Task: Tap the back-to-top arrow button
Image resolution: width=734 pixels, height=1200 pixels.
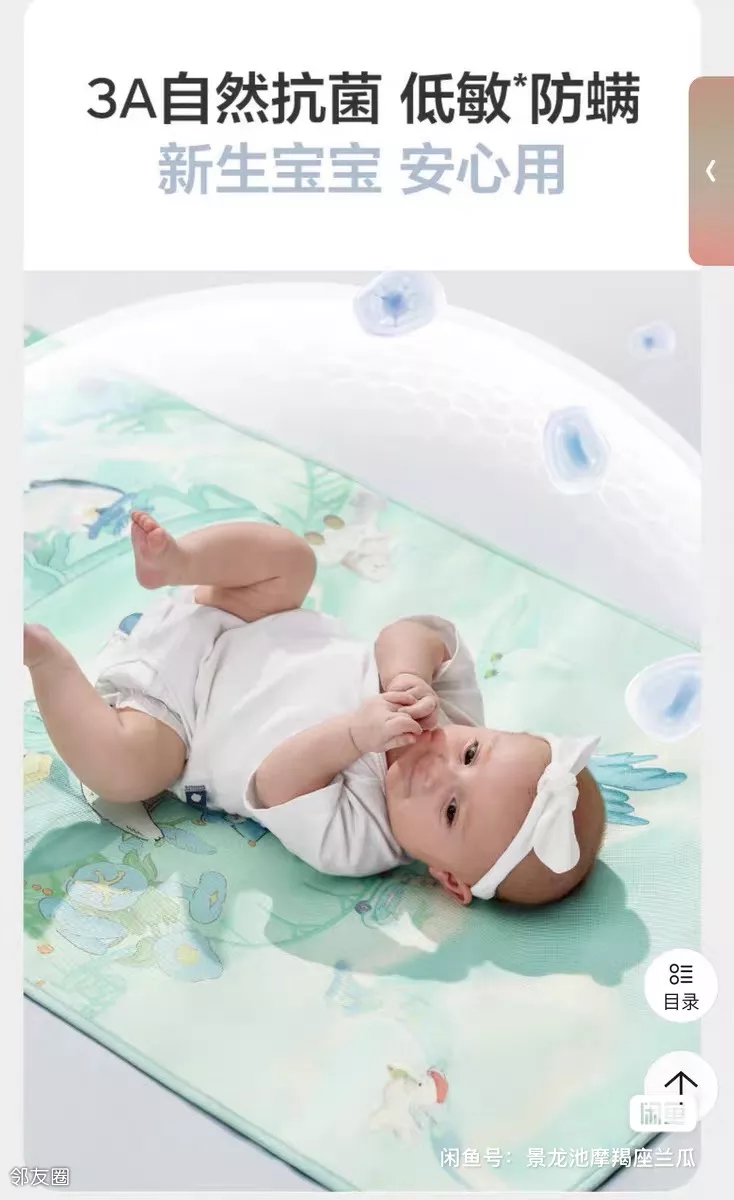Action: tap(680, 1083)
